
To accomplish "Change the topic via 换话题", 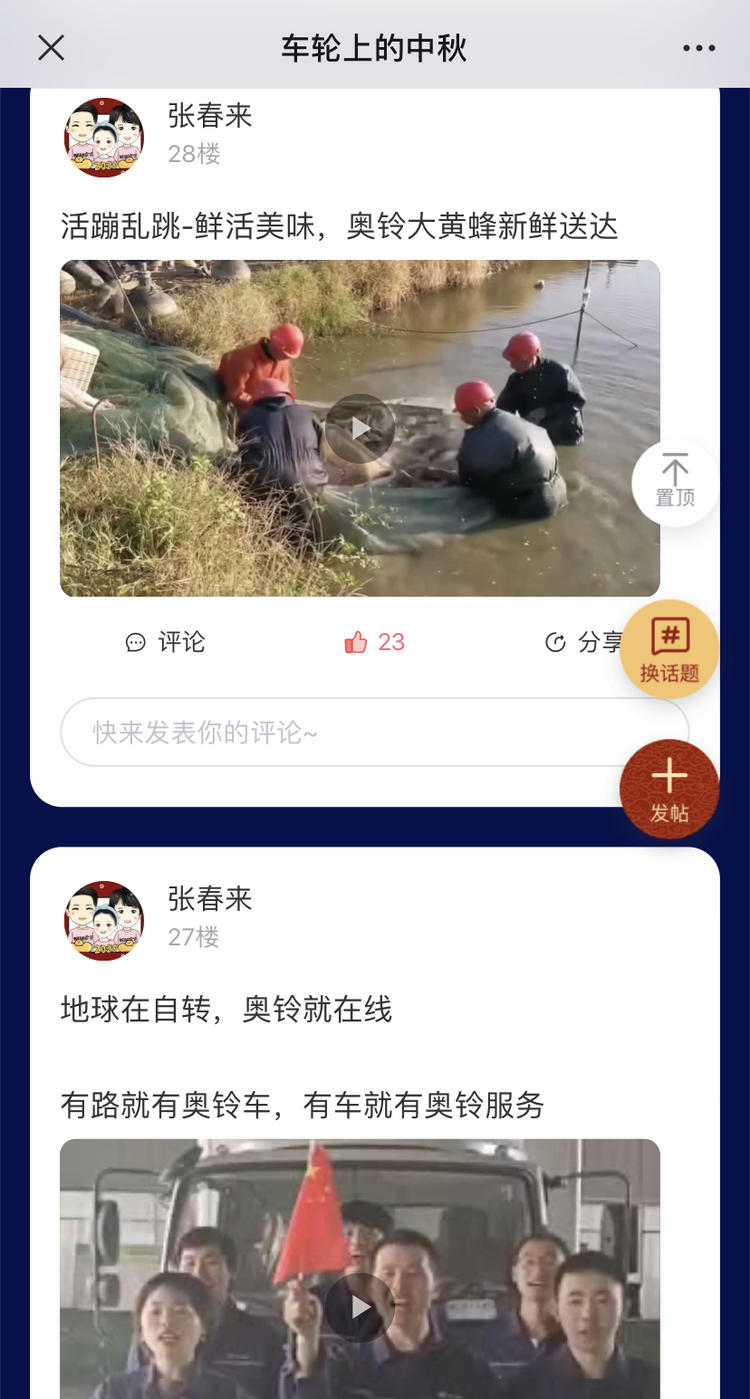I will [669, 650].
